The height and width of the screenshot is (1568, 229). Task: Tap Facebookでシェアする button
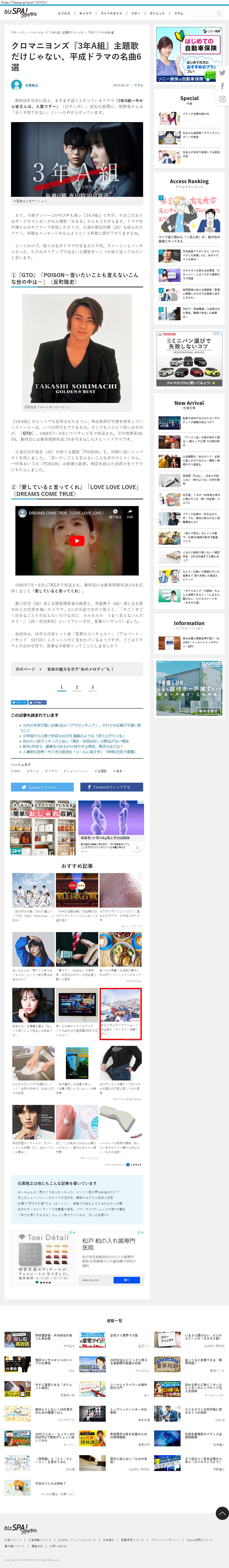(x=111, y=787)
